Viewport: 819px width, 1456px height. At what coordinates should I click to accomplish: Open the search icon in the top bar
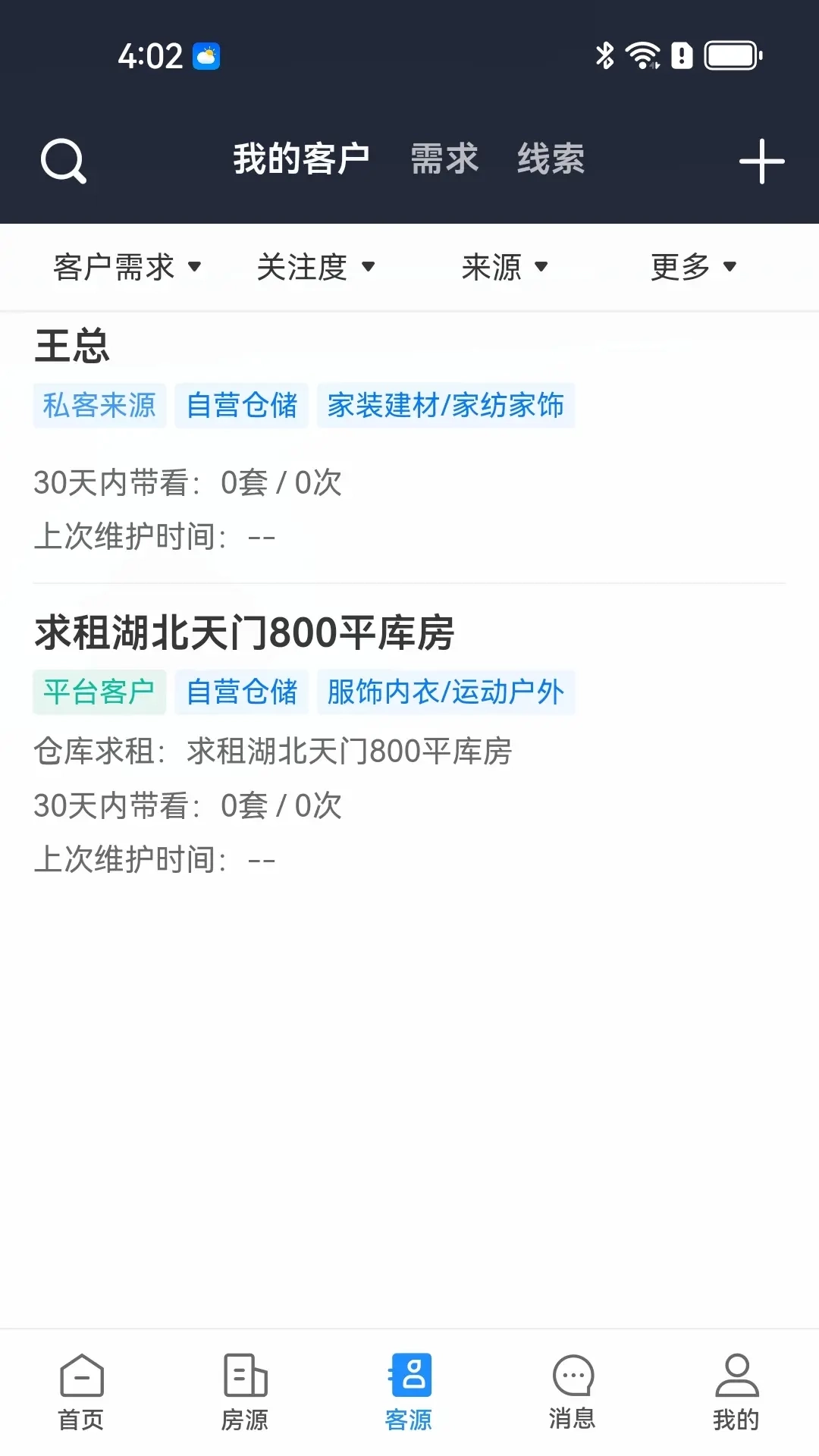[64, 160]
